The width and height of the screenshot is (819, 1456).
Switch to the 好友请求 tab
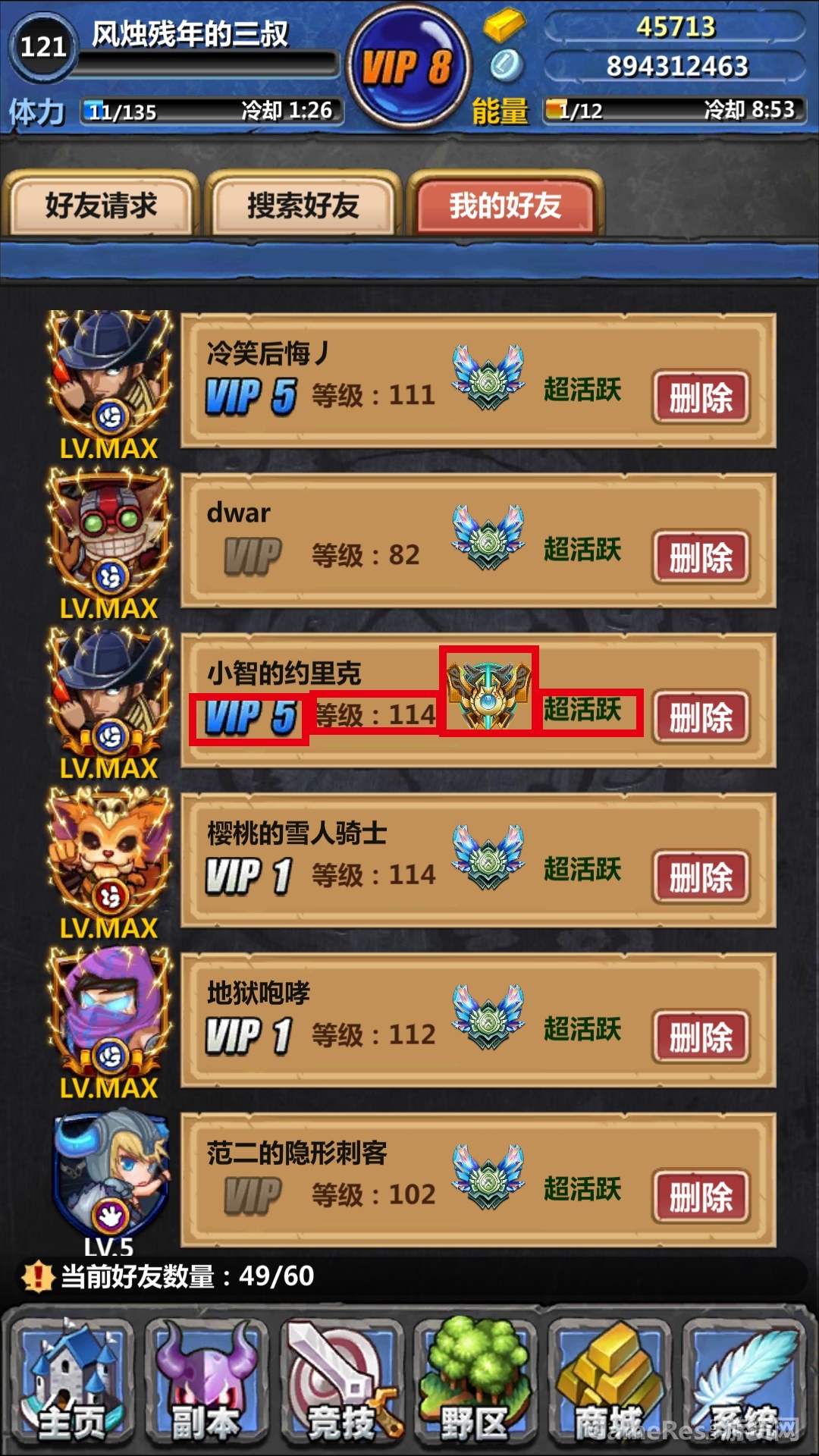[x=100, y=206]
